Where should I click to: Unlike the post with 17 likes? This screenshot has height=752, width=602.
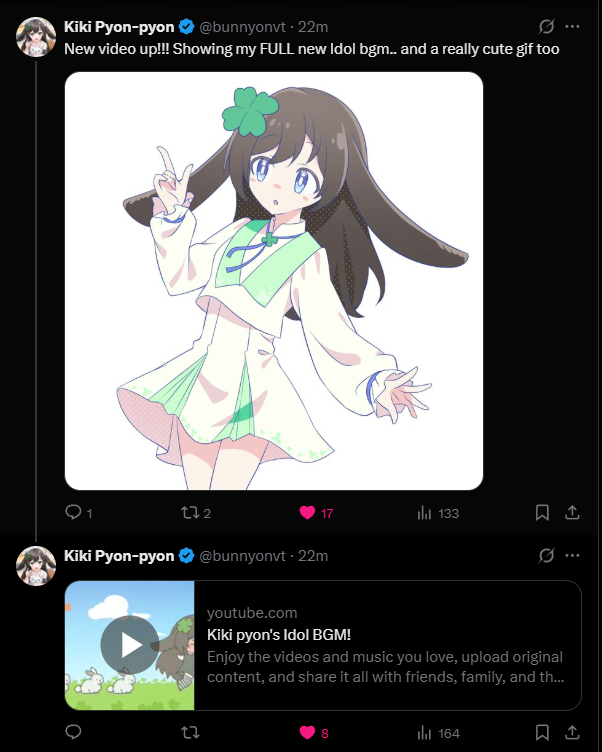[308, 512]
